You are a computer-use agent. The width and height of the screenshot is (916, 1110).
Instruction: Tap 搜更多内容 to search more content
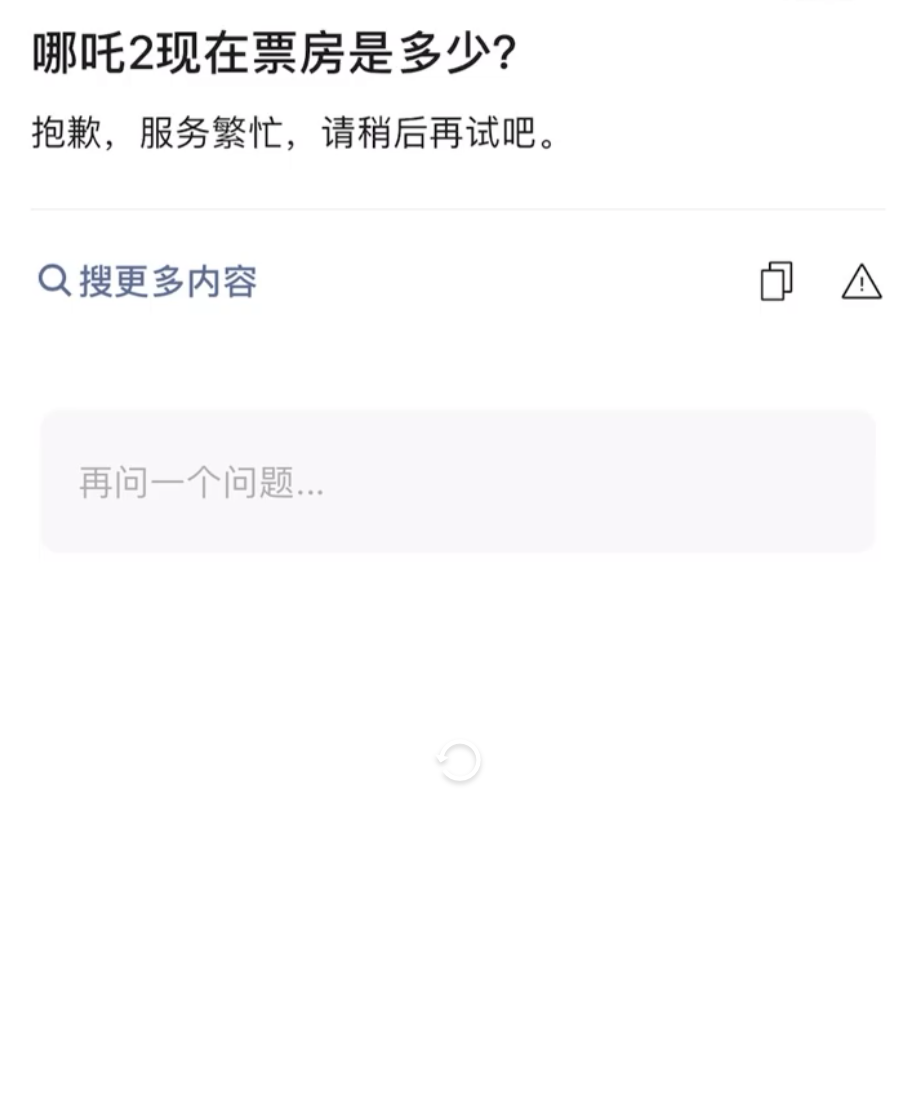pyautogui.click(x=148, y=282)
